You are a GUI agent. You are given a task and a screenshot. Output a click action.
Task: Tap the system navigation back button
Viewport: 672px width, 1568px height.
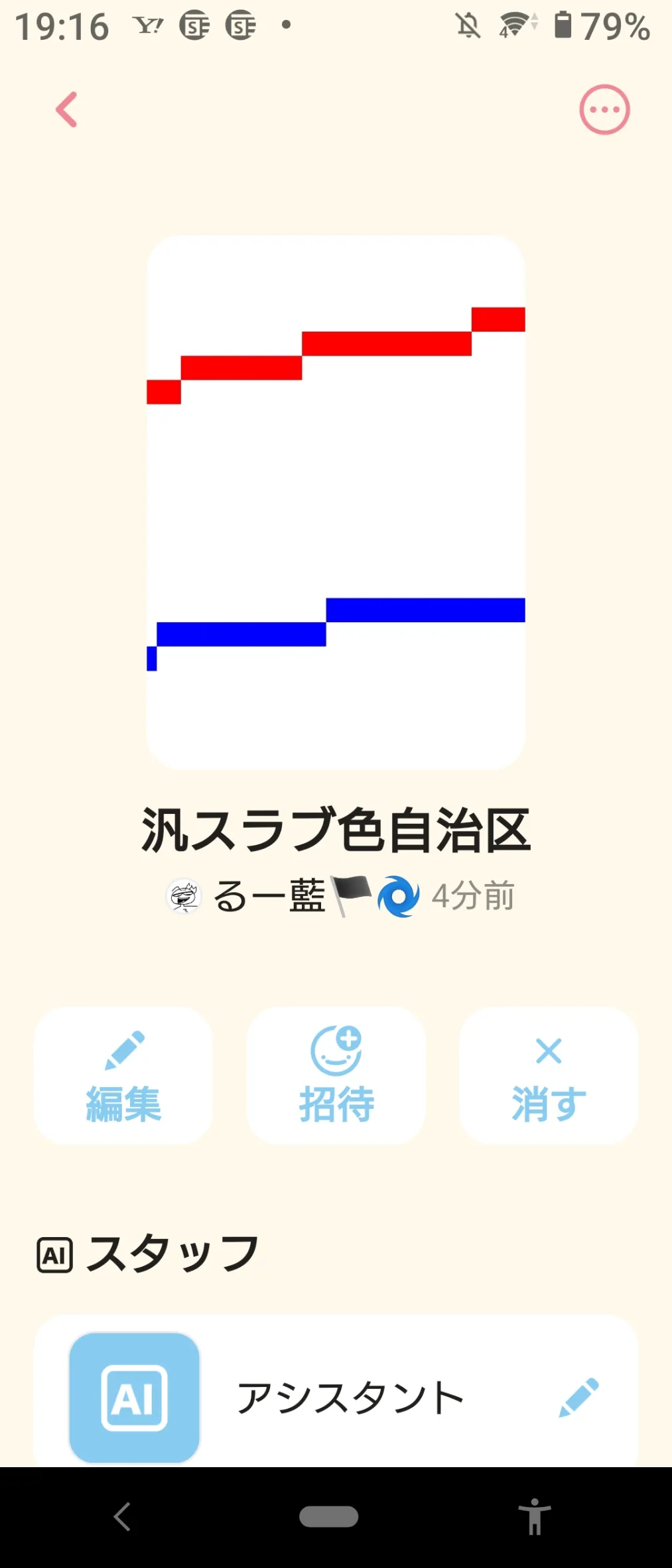tap(122, 1516)
